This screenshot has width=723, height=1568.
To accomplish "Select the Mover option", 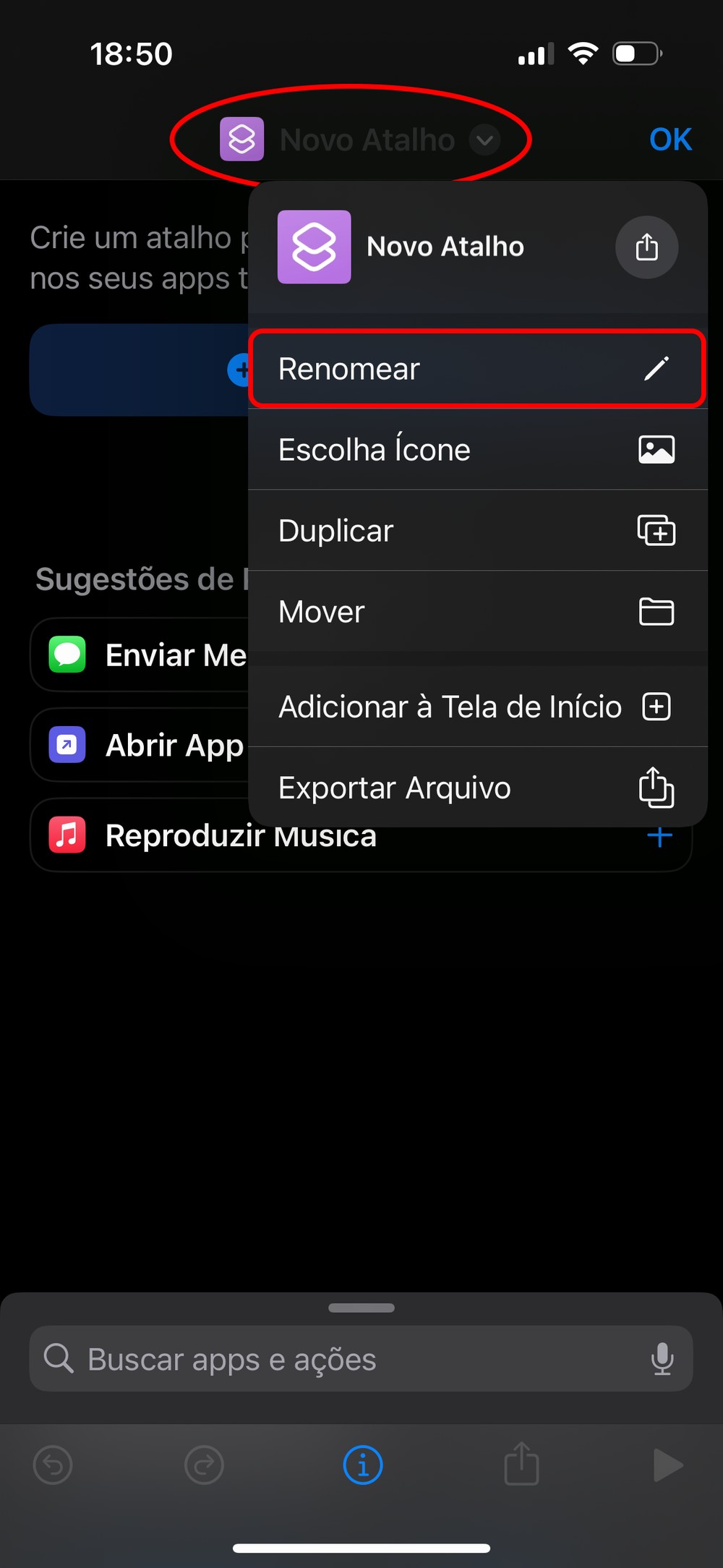I will point(476,612).
